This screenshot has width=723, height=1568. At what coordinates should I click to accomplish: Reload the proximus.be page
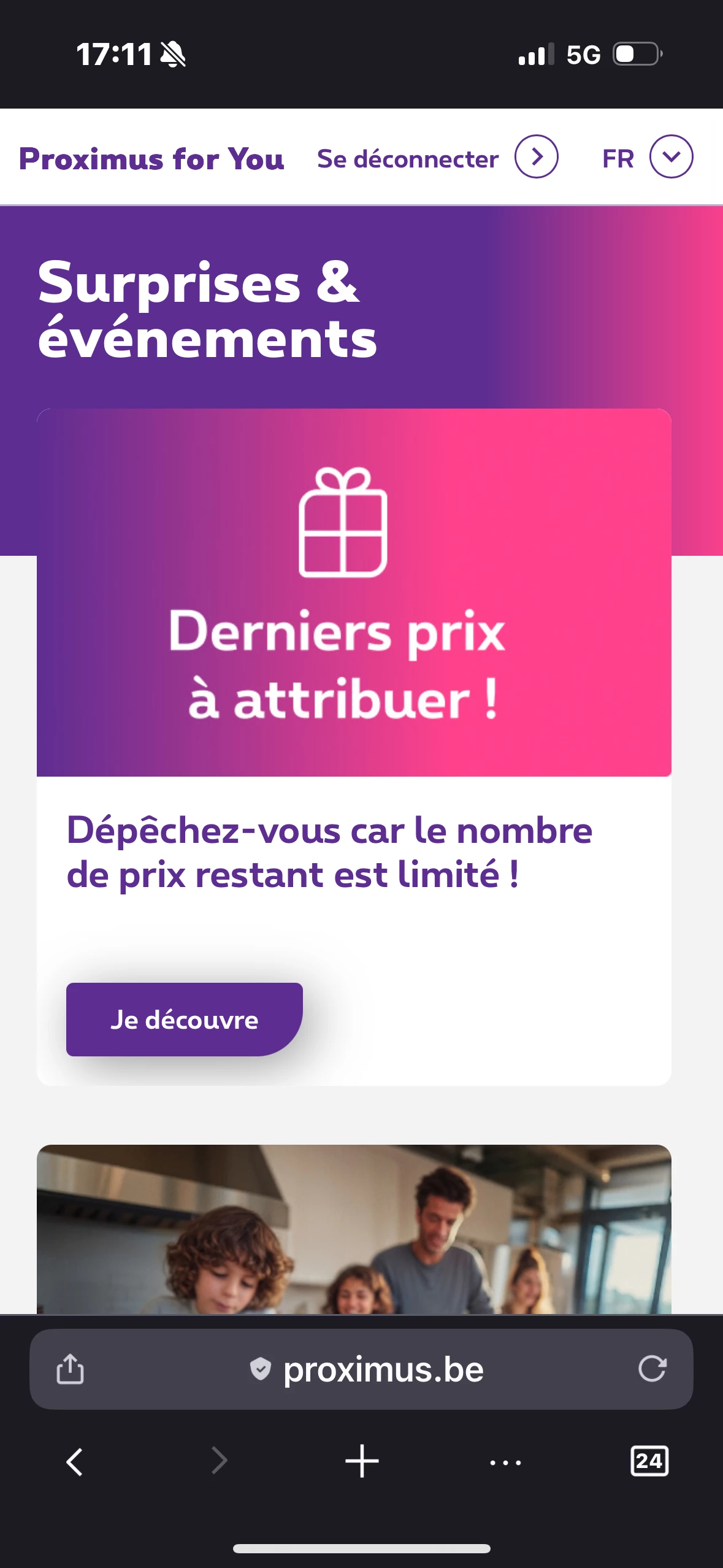651,1369
